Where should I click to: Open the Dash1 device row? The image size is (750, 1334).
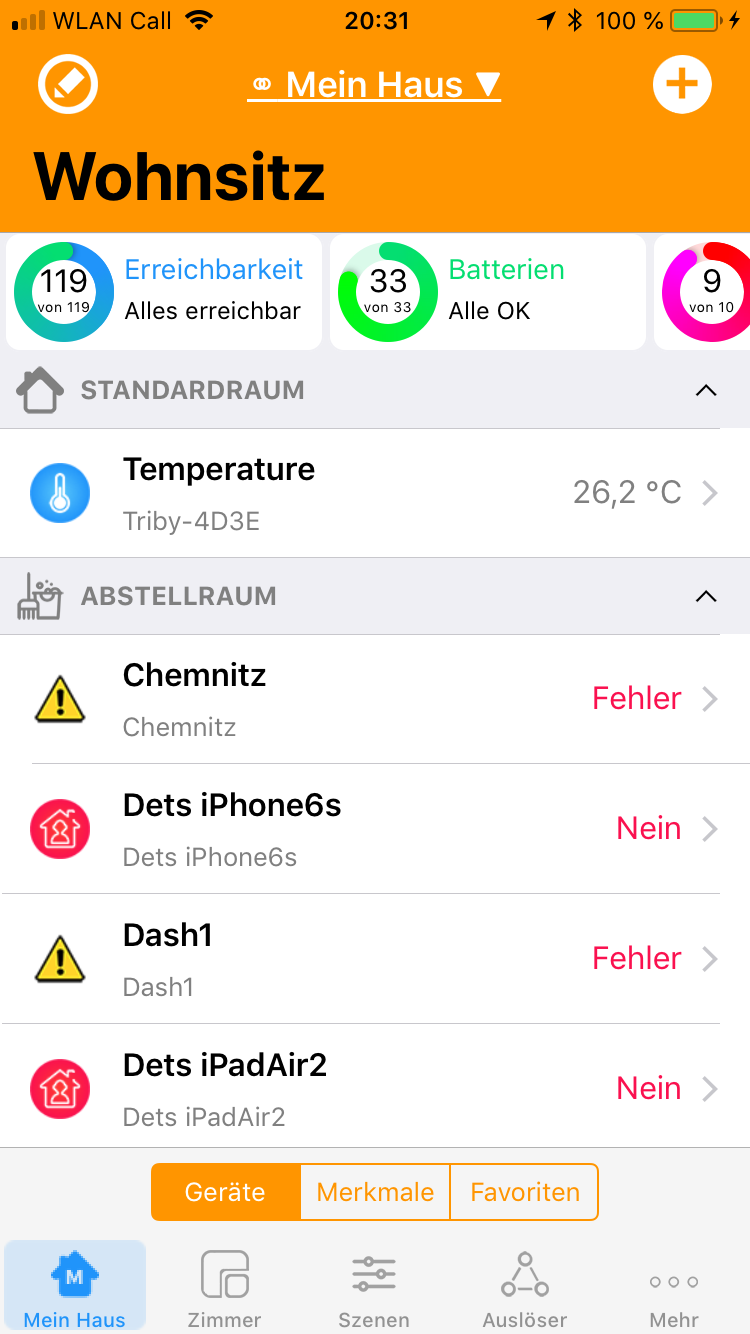click(x=375, y=959)
